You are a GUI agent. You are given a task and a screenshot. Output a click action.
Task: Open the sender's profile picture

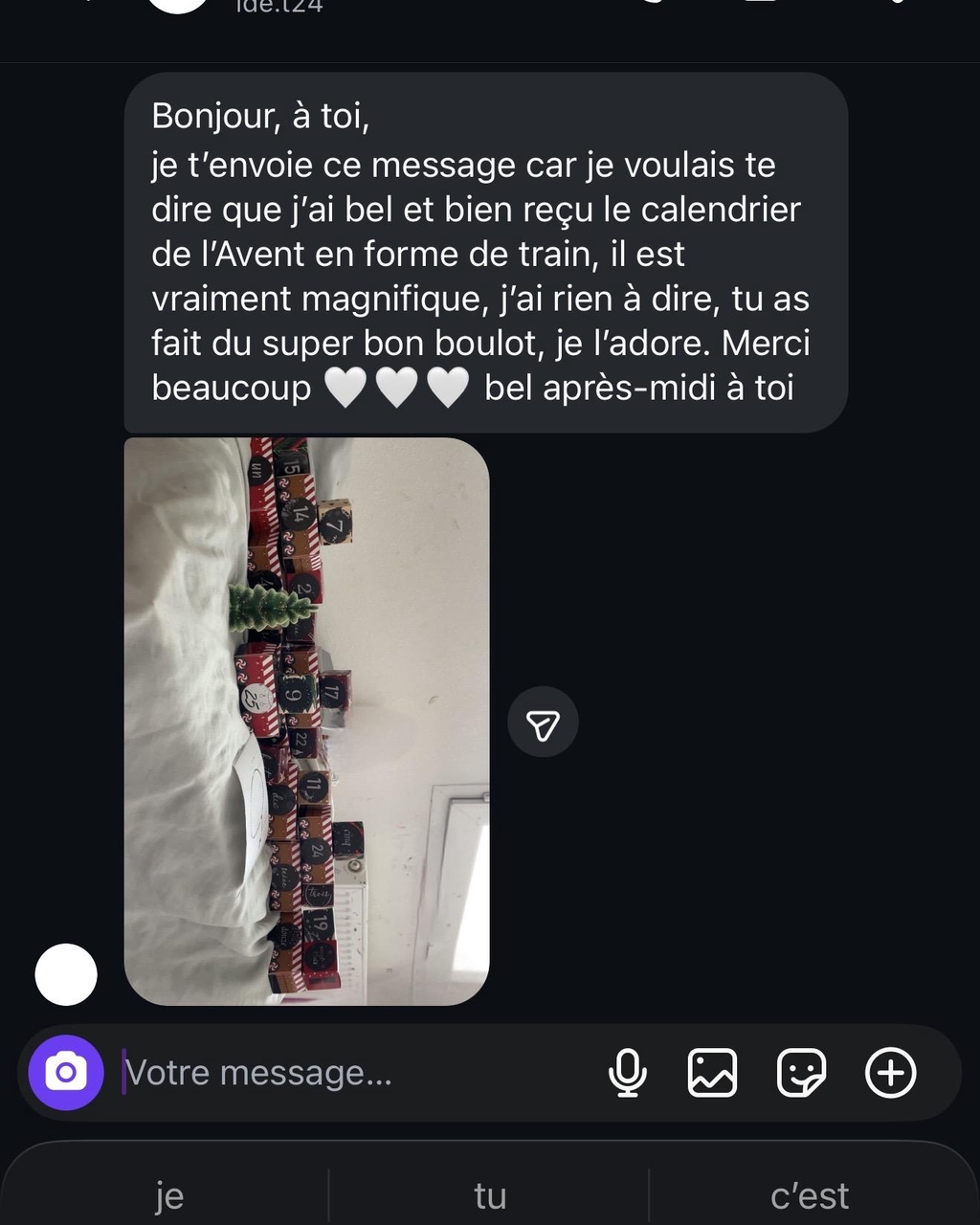(66, 974)
